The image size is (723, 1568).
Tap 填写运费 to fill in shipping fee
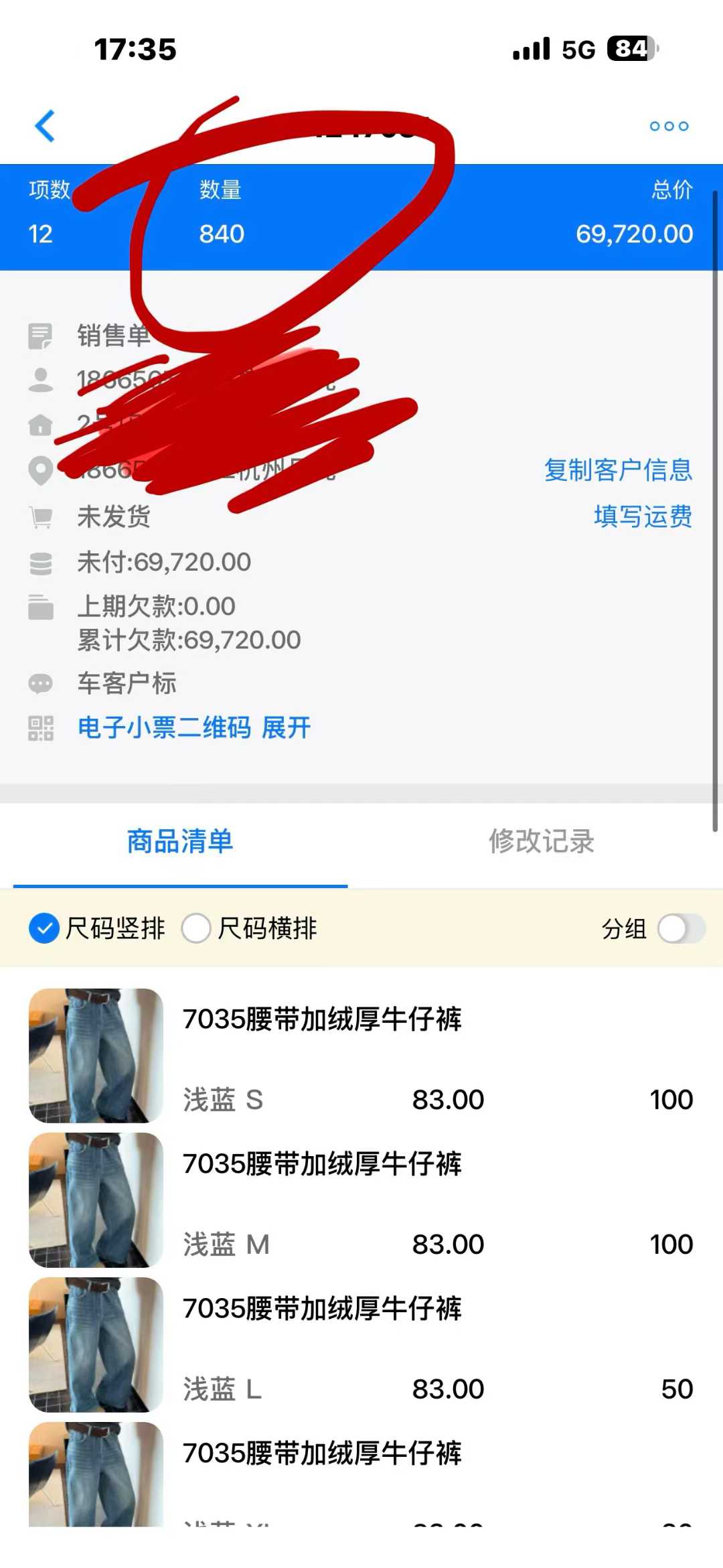(x=643, y=516)
